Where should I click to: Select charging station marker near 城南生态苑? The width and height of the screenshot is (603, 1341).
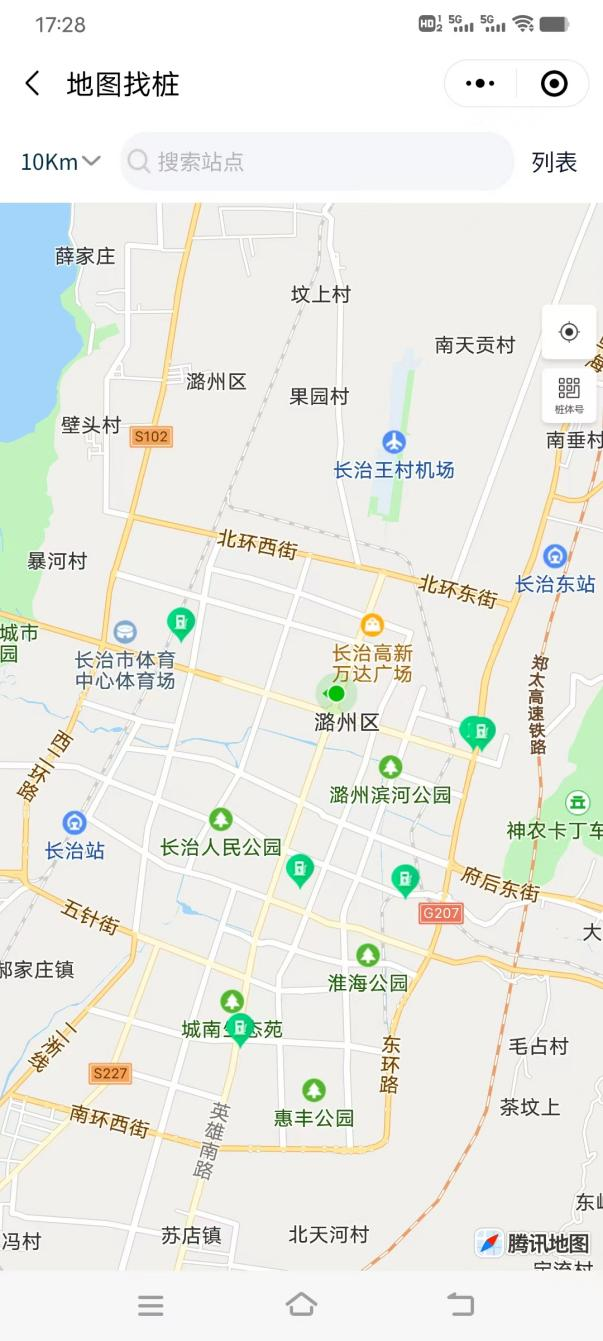point(240,1028)
